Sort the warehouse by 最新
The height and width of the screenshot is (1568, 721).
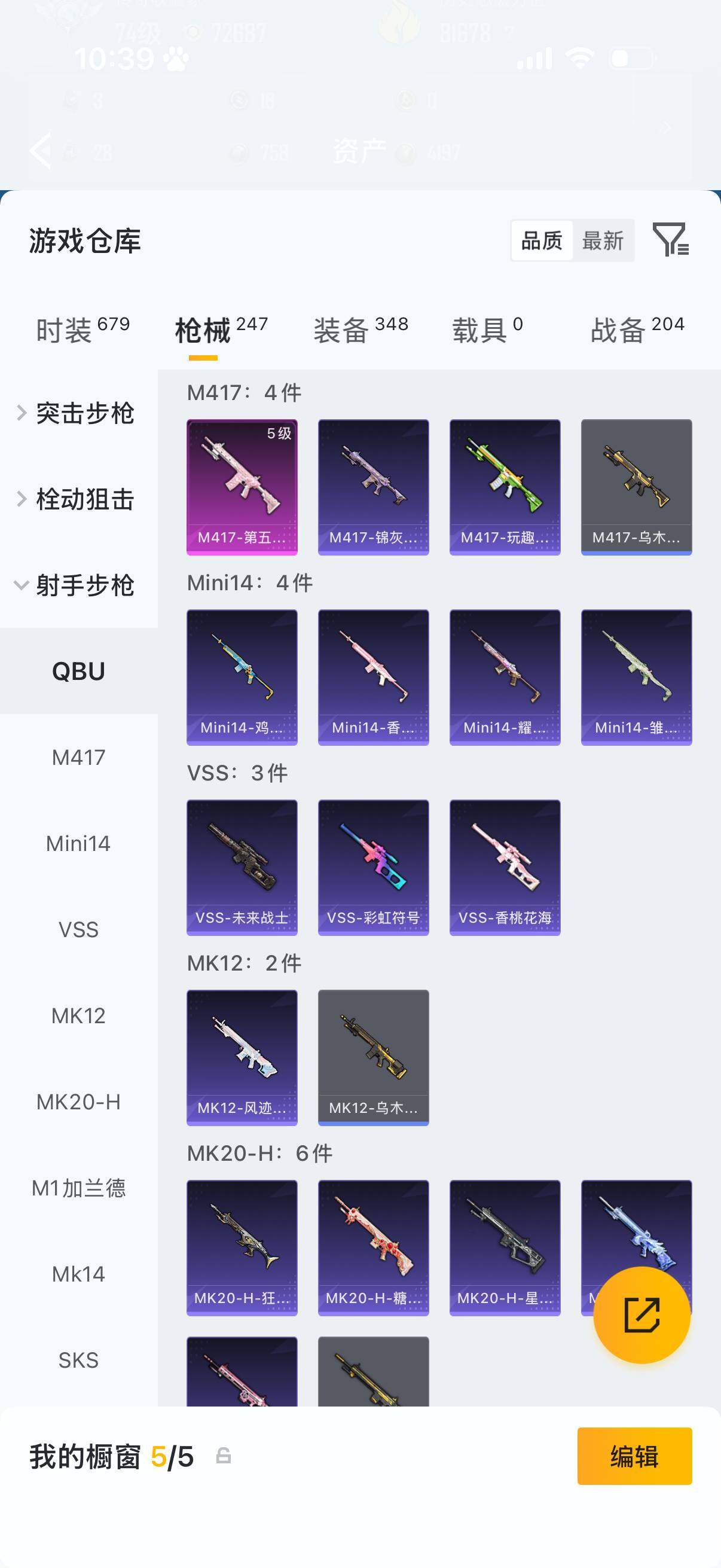coord(603,240)
